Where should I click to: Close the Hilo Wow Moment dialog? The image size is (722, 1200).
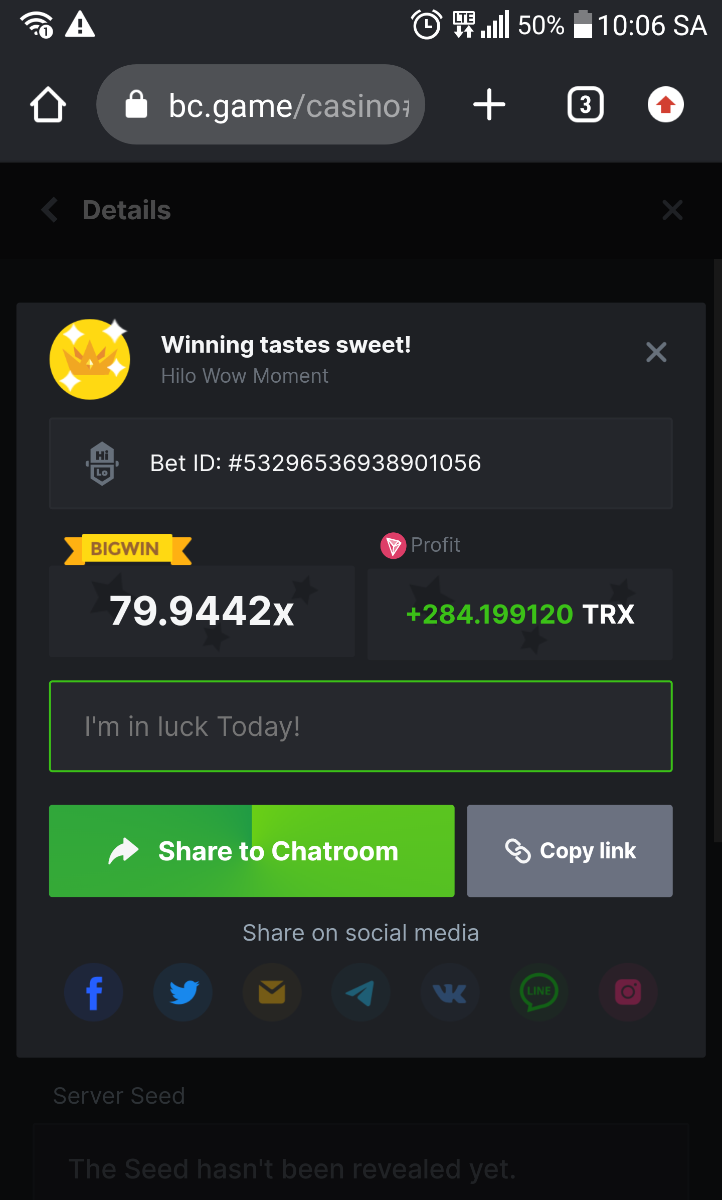(656, 352)
